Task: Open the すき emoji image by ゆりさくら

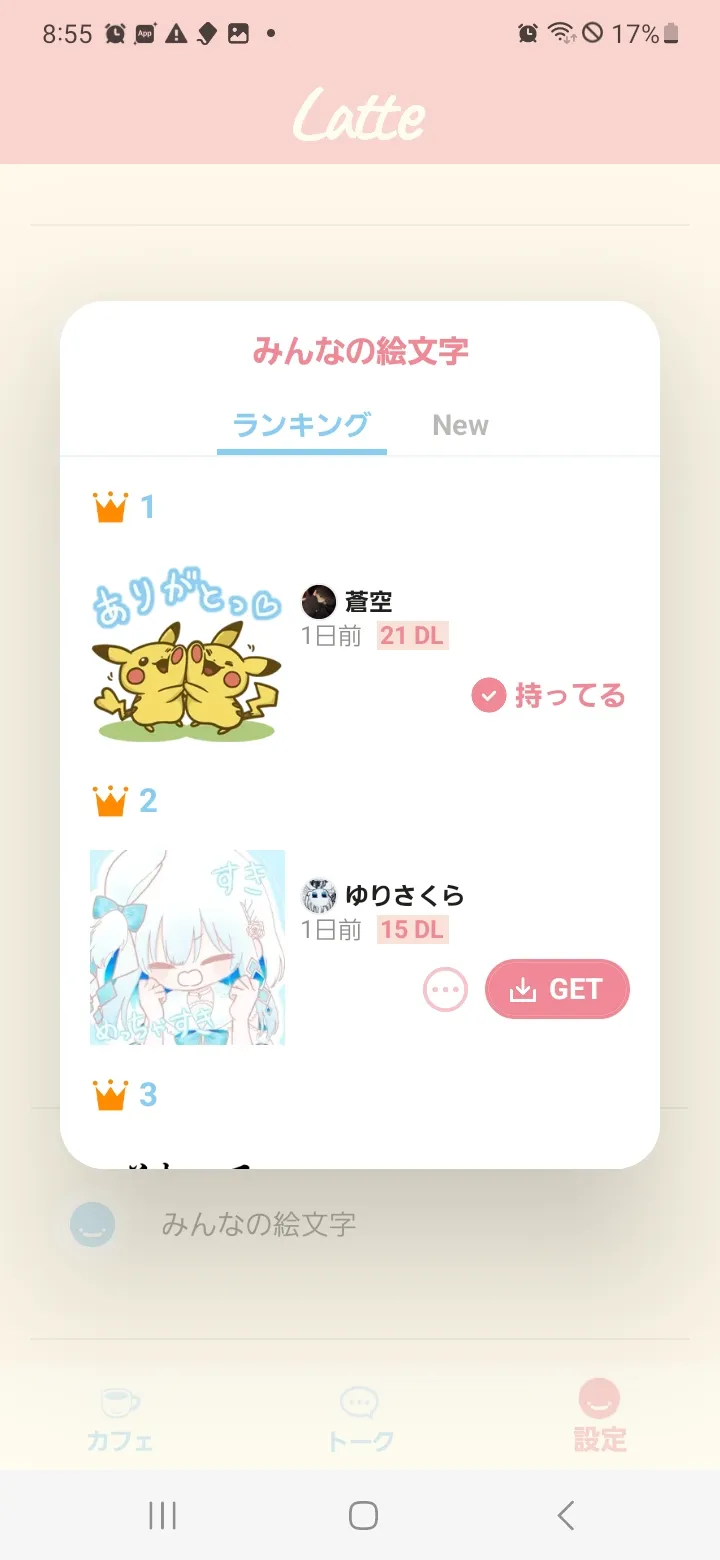Action: click(187, 947)
